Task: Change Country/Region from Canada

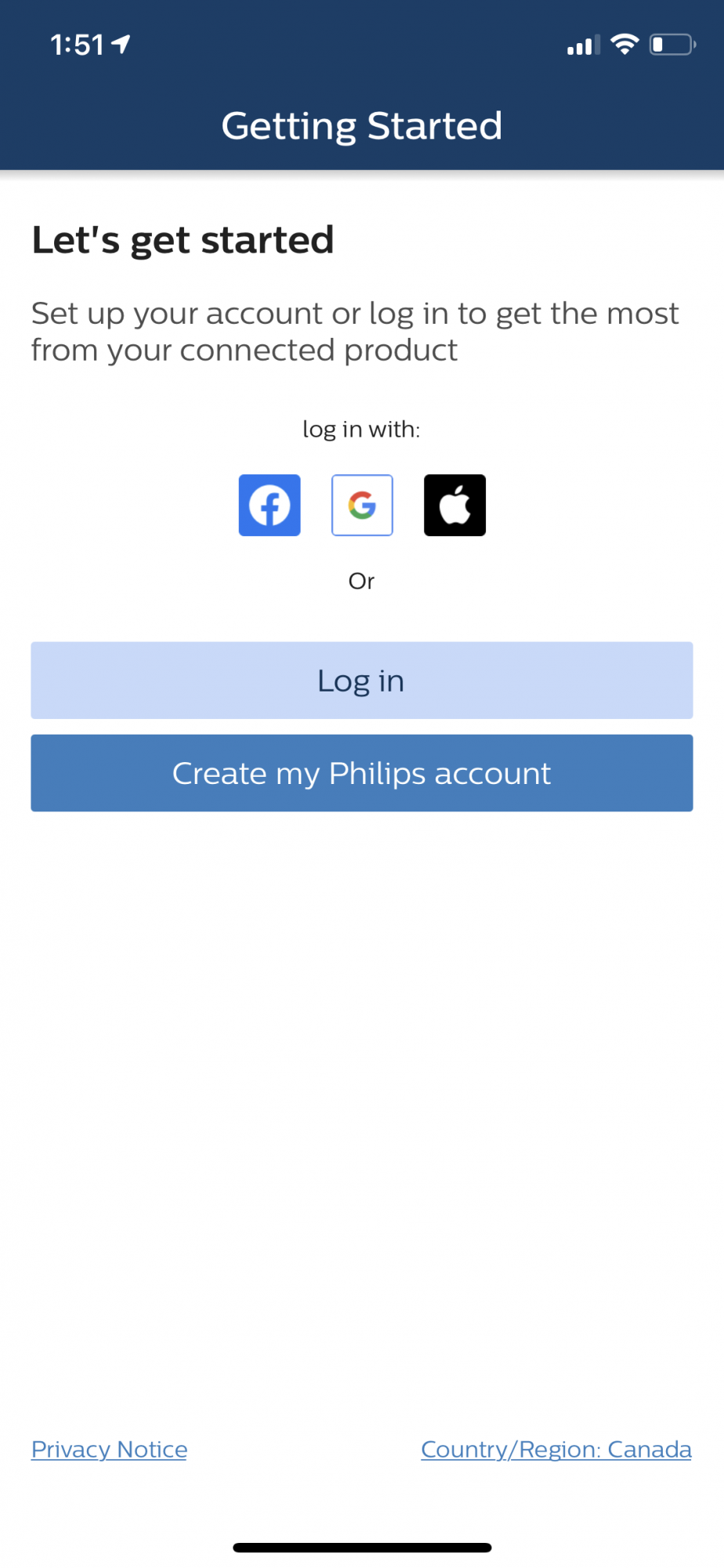Action: 556,1450
